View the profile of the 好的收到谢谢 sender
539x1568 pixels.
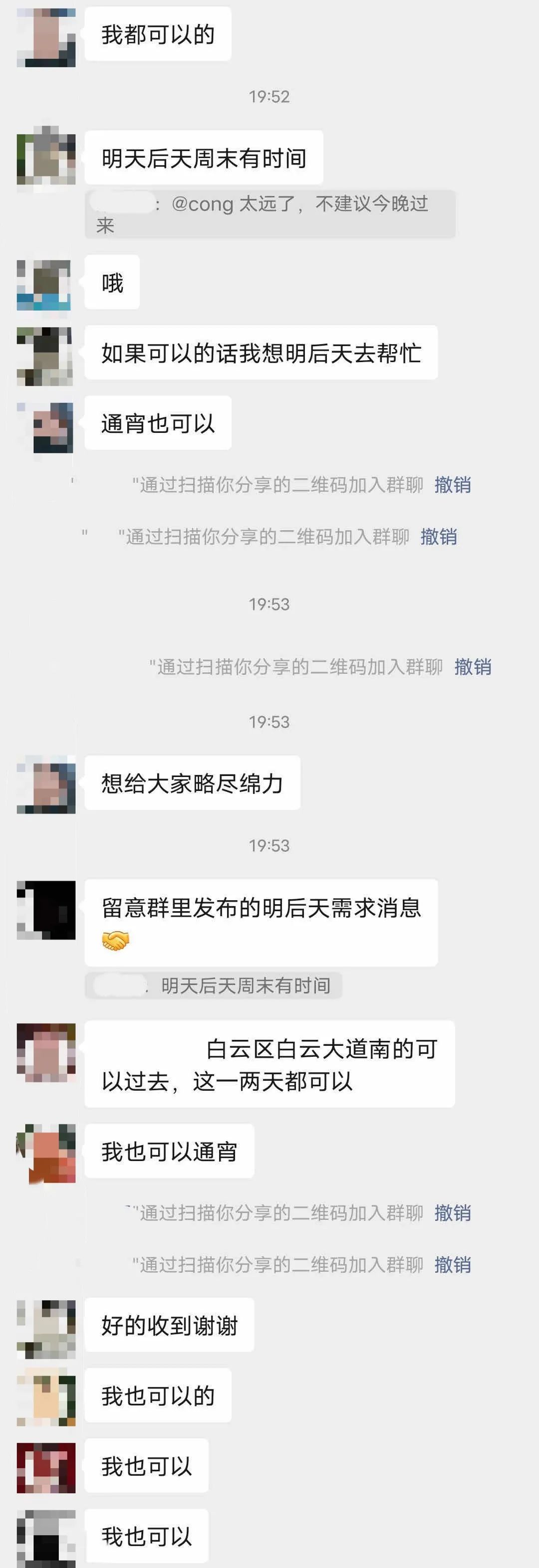click(x=46, y=1328)
